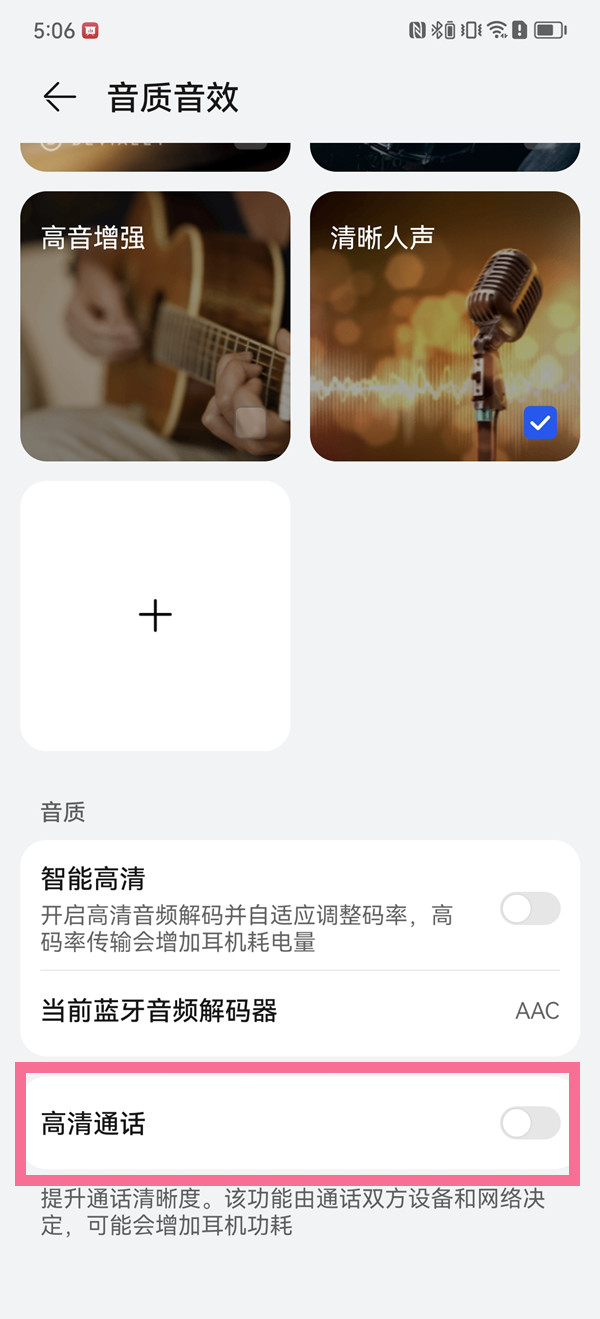
Task: Select the 清晰人声 sound effect card
Action: point(445,326)
